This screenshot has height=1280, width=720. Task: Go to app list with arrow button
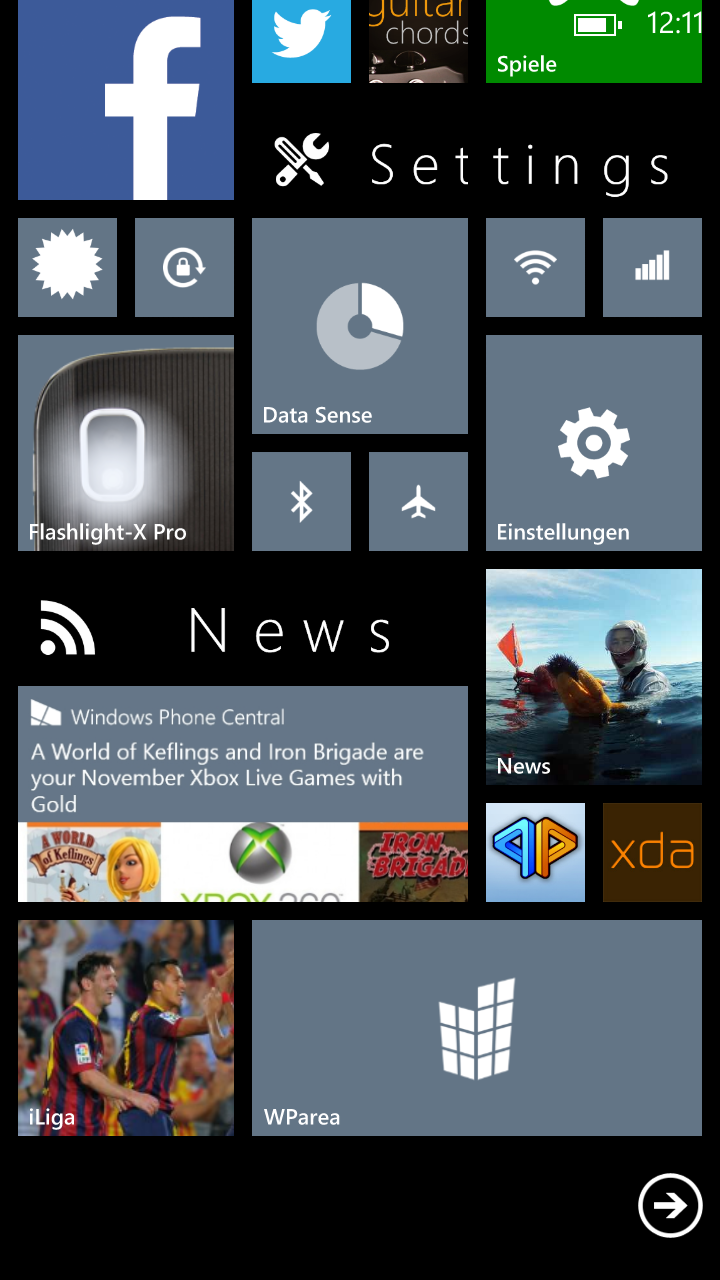click(670, 1205)
